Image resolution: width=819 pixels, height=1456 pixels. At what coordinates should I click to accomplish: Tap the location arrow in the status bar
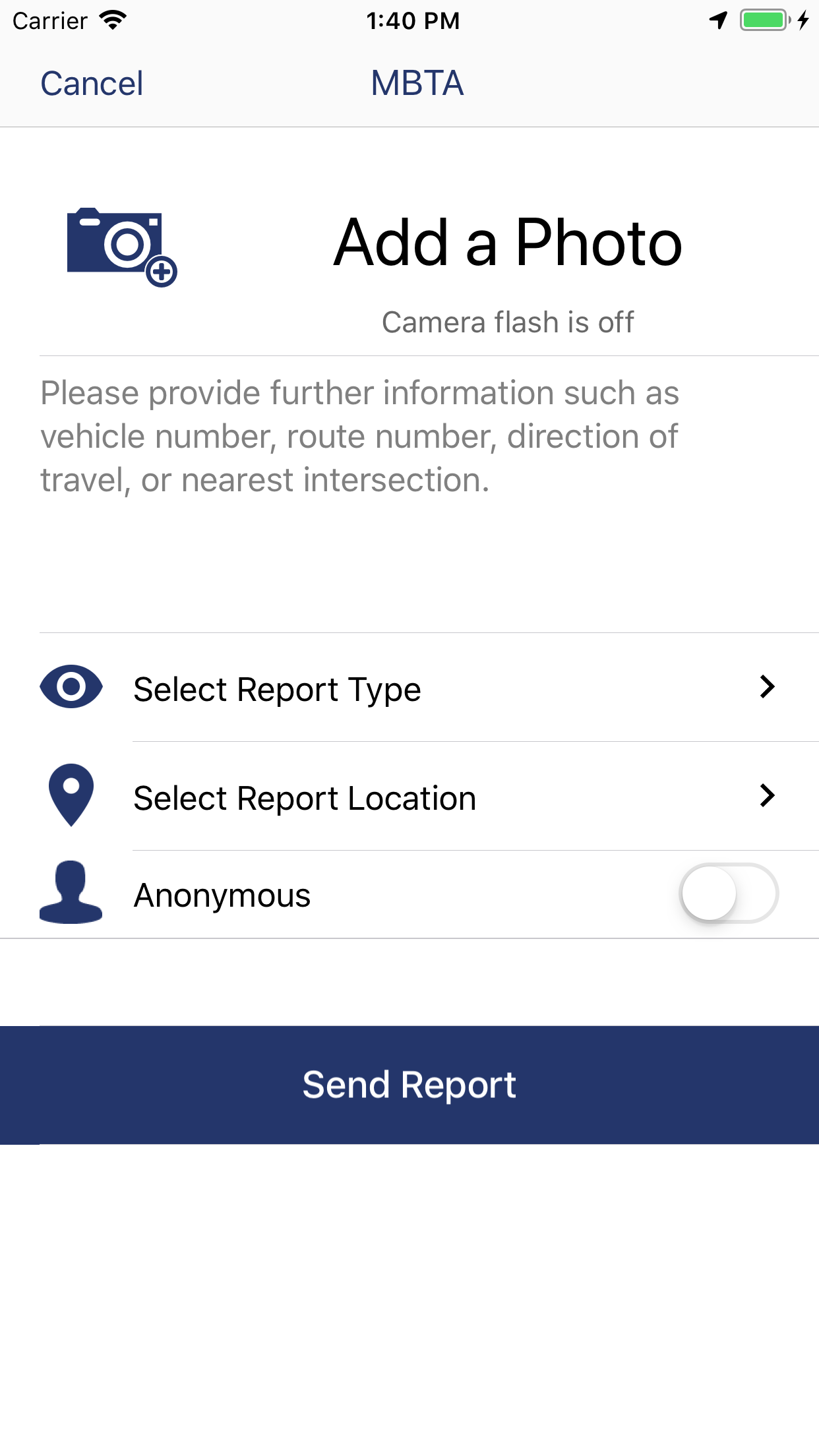click(718, 20)
